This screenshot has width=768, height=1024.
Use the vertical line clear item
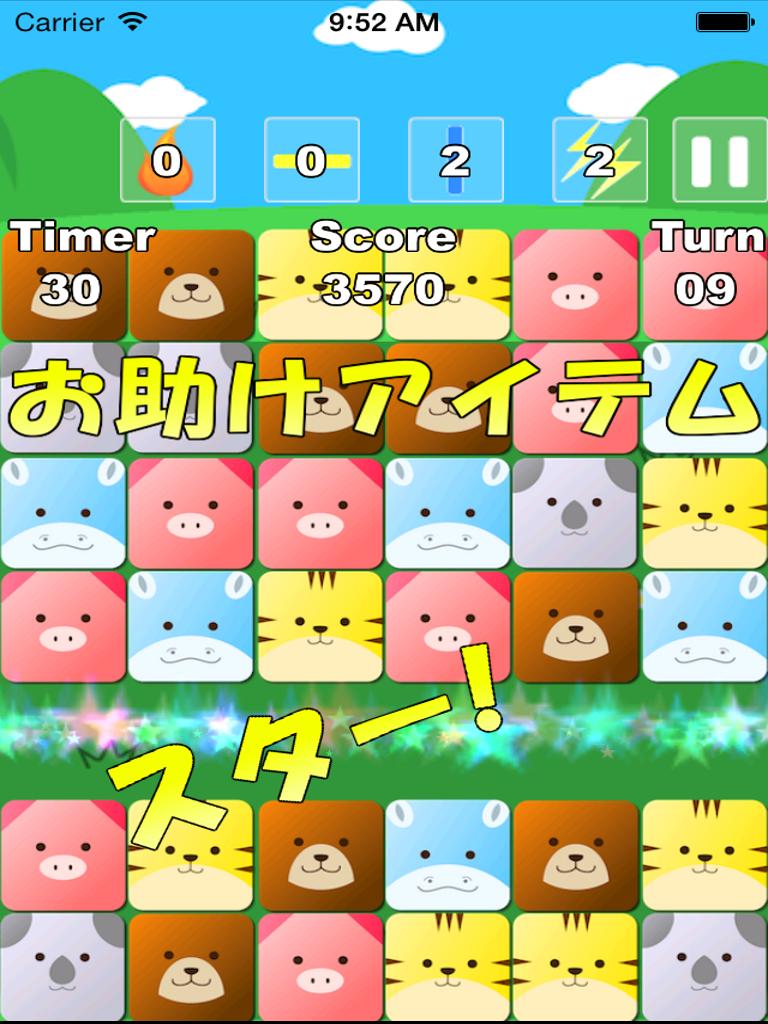point(455,160)
